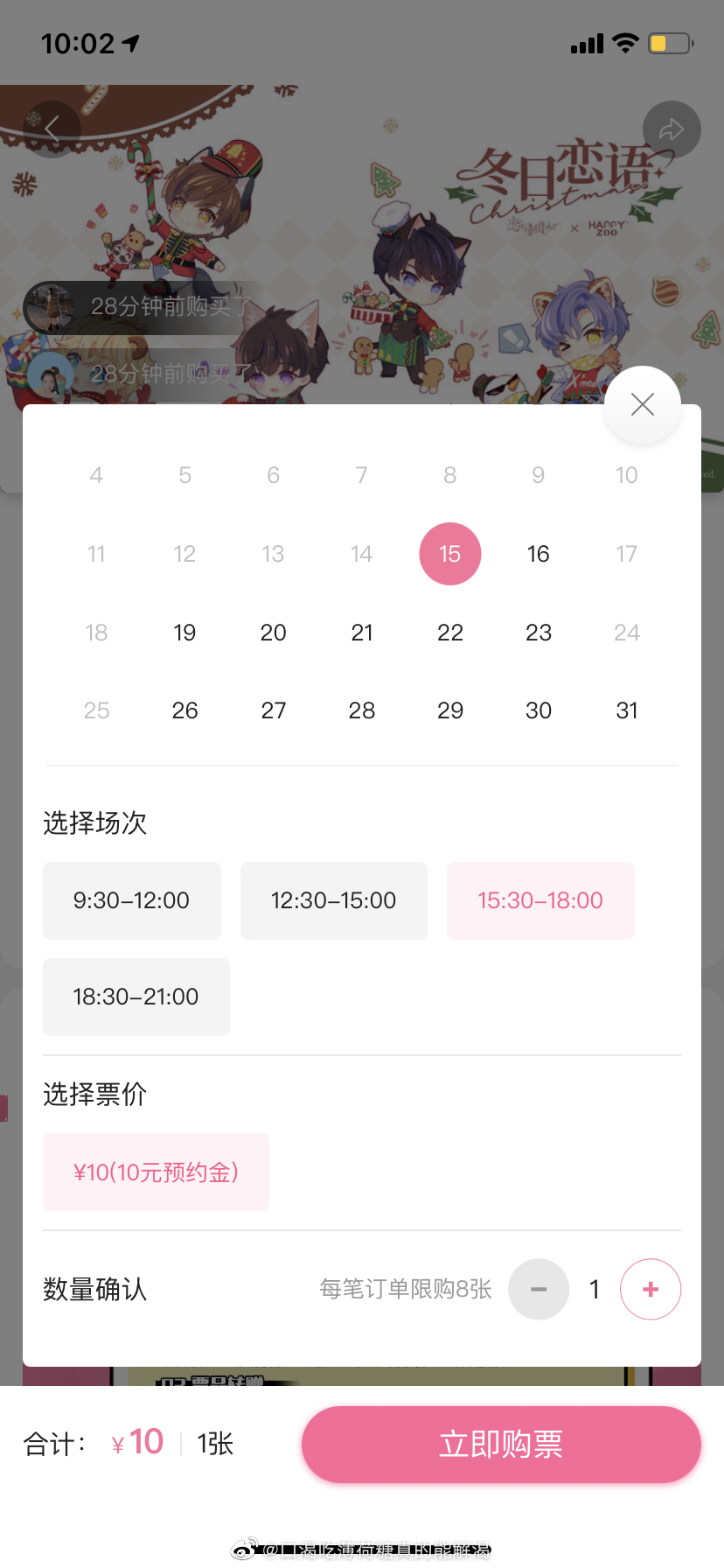
Task: Increase ticket quantity with the plus button
Action: pos(650,1289)
